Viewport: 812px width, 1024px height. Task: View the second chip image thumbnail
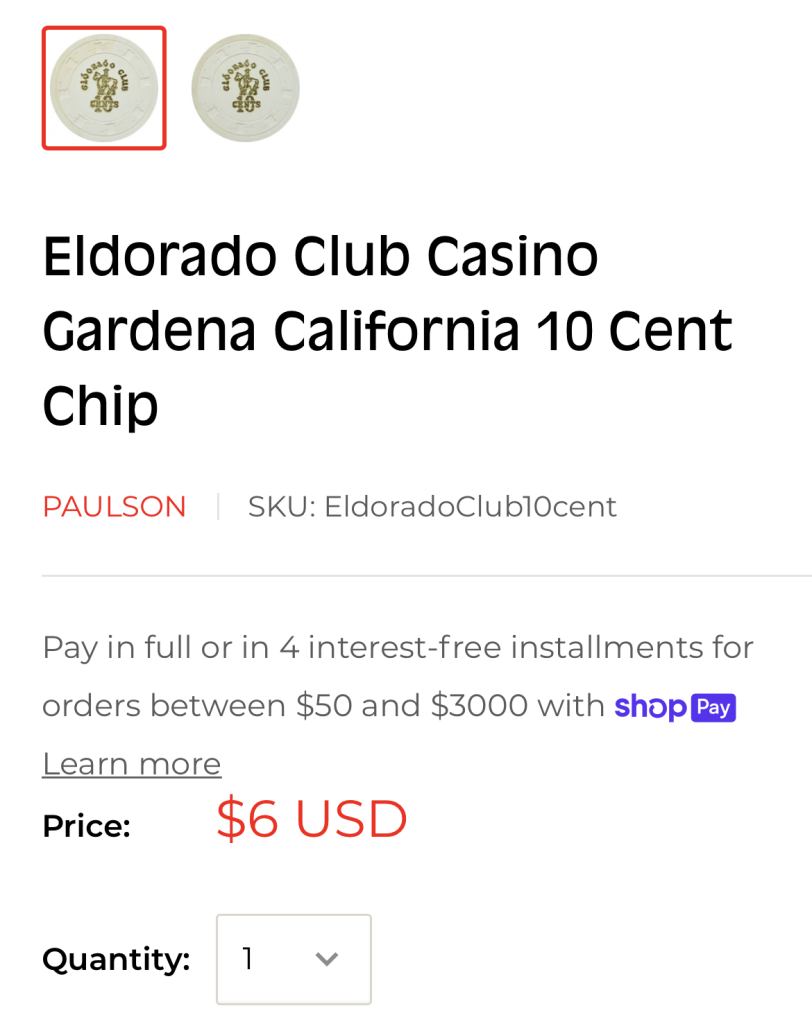point(245,88)
